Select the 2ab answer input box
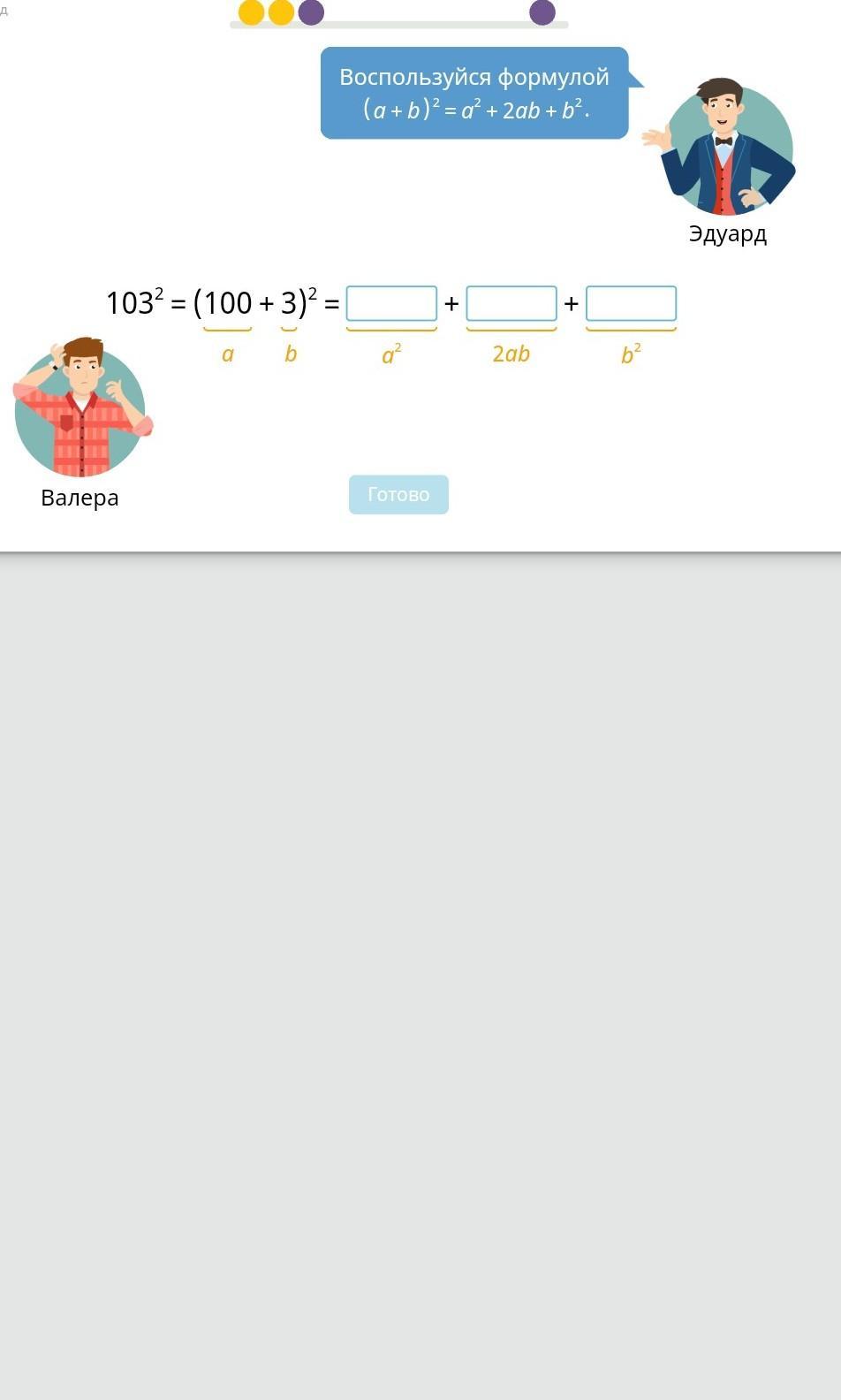 (511, 303)
